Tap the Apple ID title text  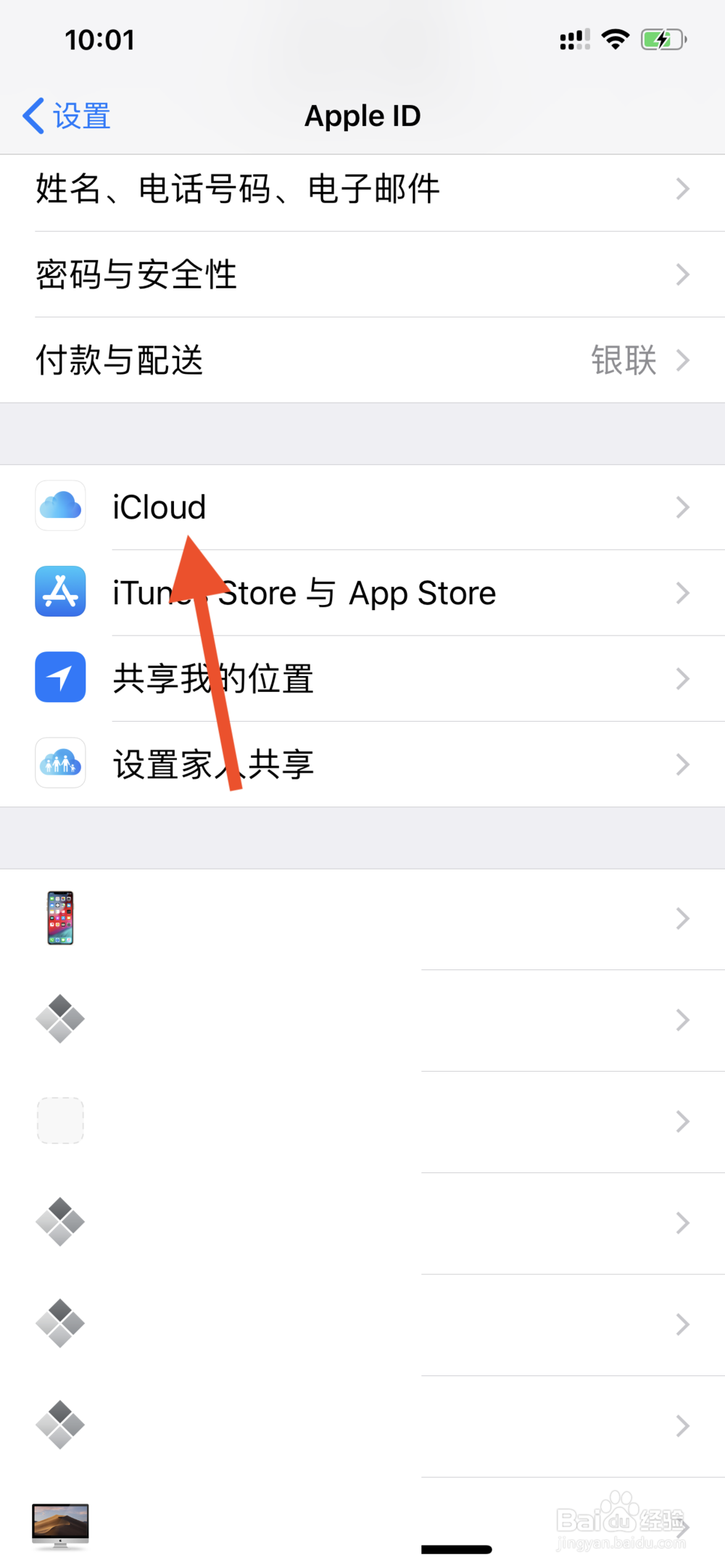tap(362, 115)
